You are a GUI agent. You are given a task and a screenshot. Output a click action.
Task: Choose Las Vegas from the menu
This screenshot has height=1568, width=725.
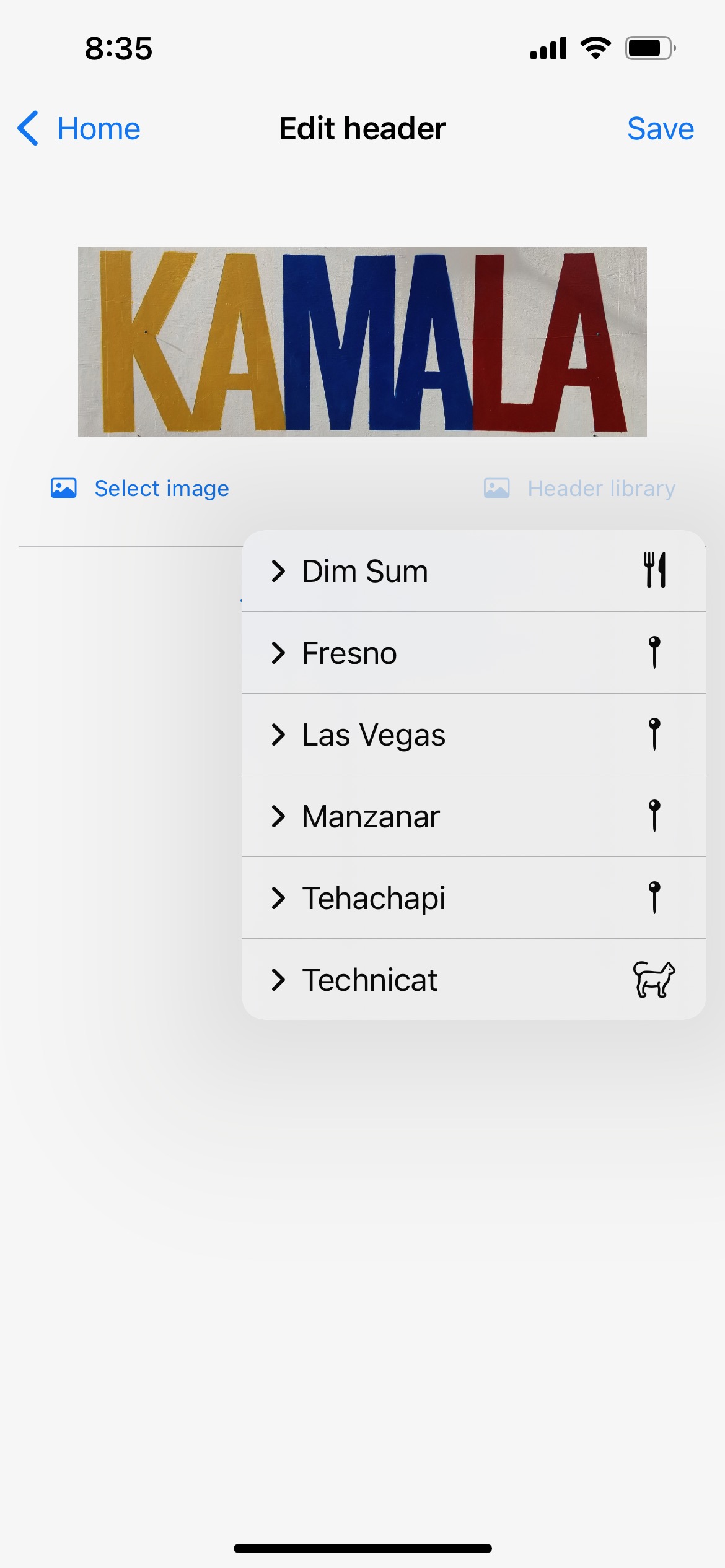[474, 734]
